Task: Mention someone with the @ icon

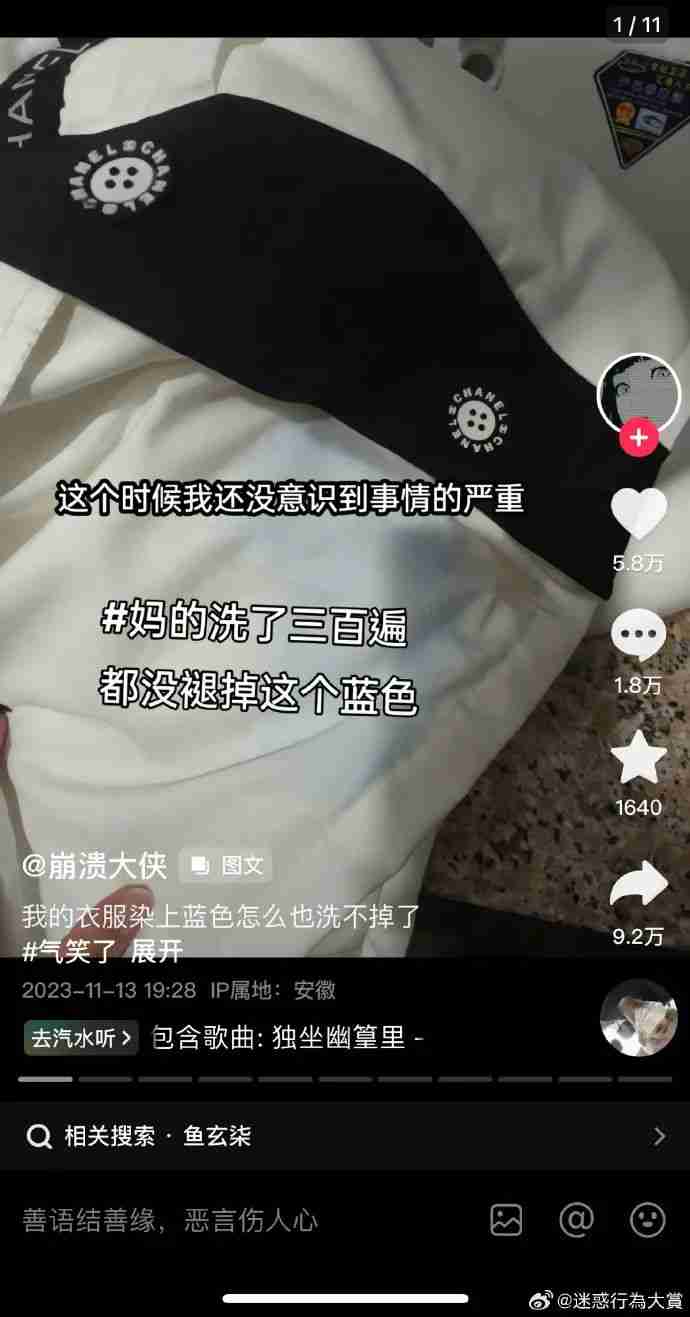Action: pyautogui.click(x=576, y=1219)
